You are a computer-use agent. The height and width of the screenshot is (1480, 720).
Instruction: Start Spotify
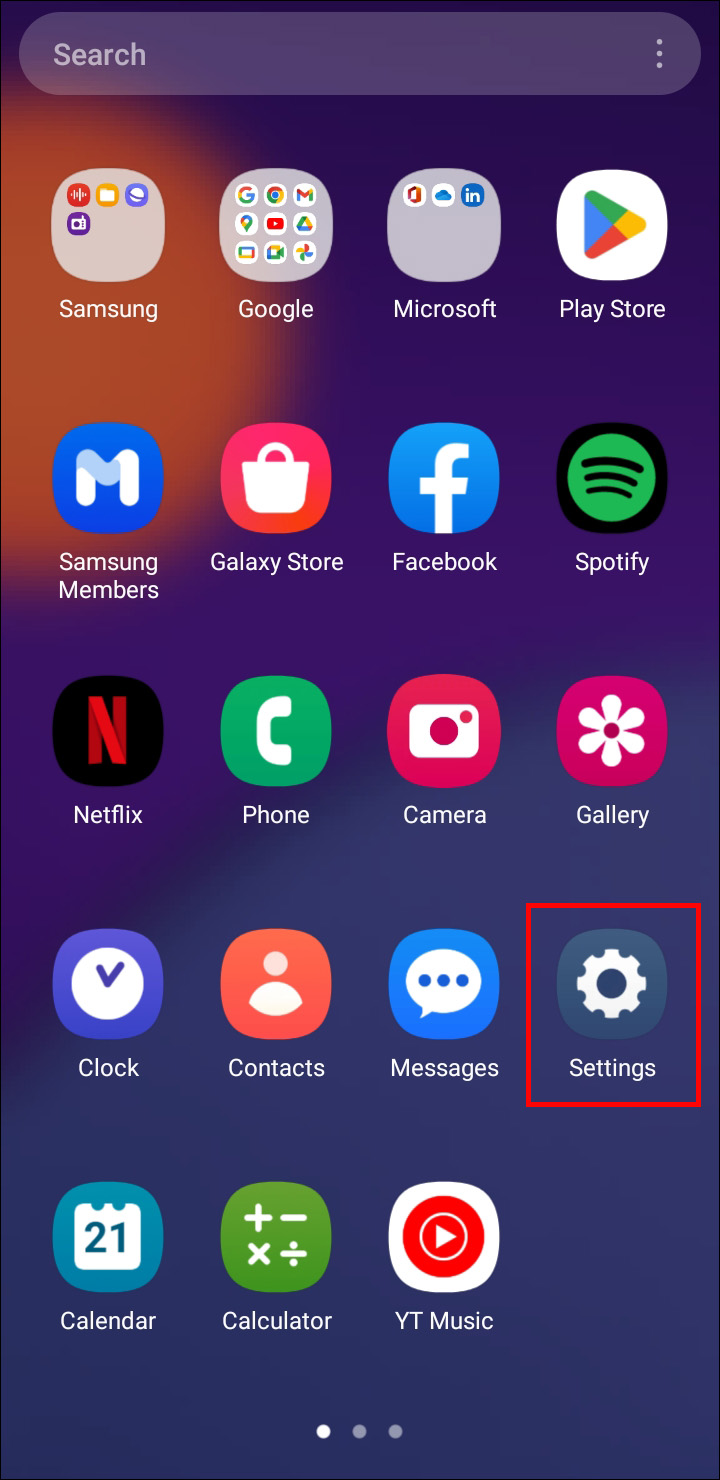(612, 478)
